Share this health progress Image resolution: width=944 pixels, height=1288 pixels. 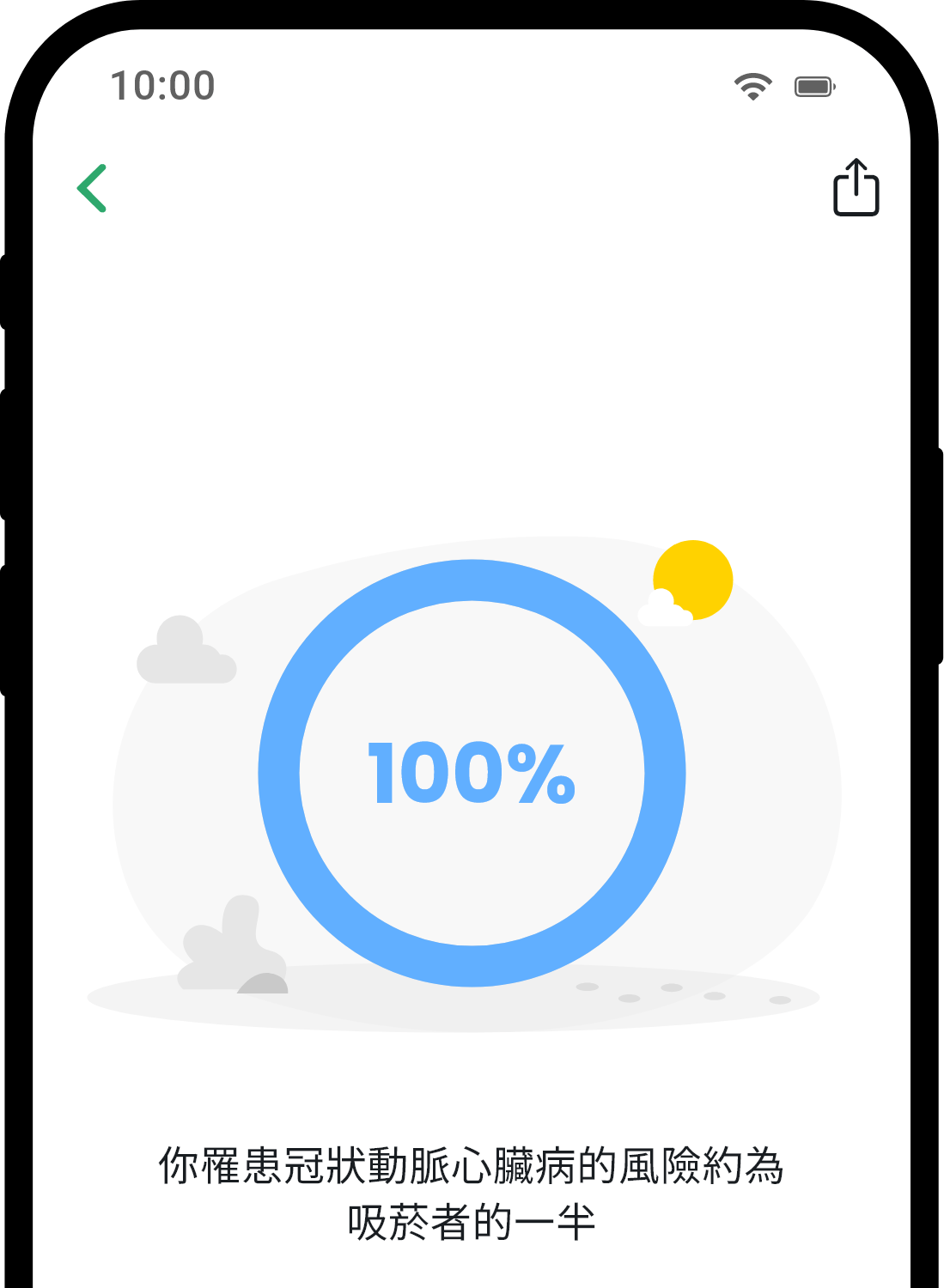[856, 187]
